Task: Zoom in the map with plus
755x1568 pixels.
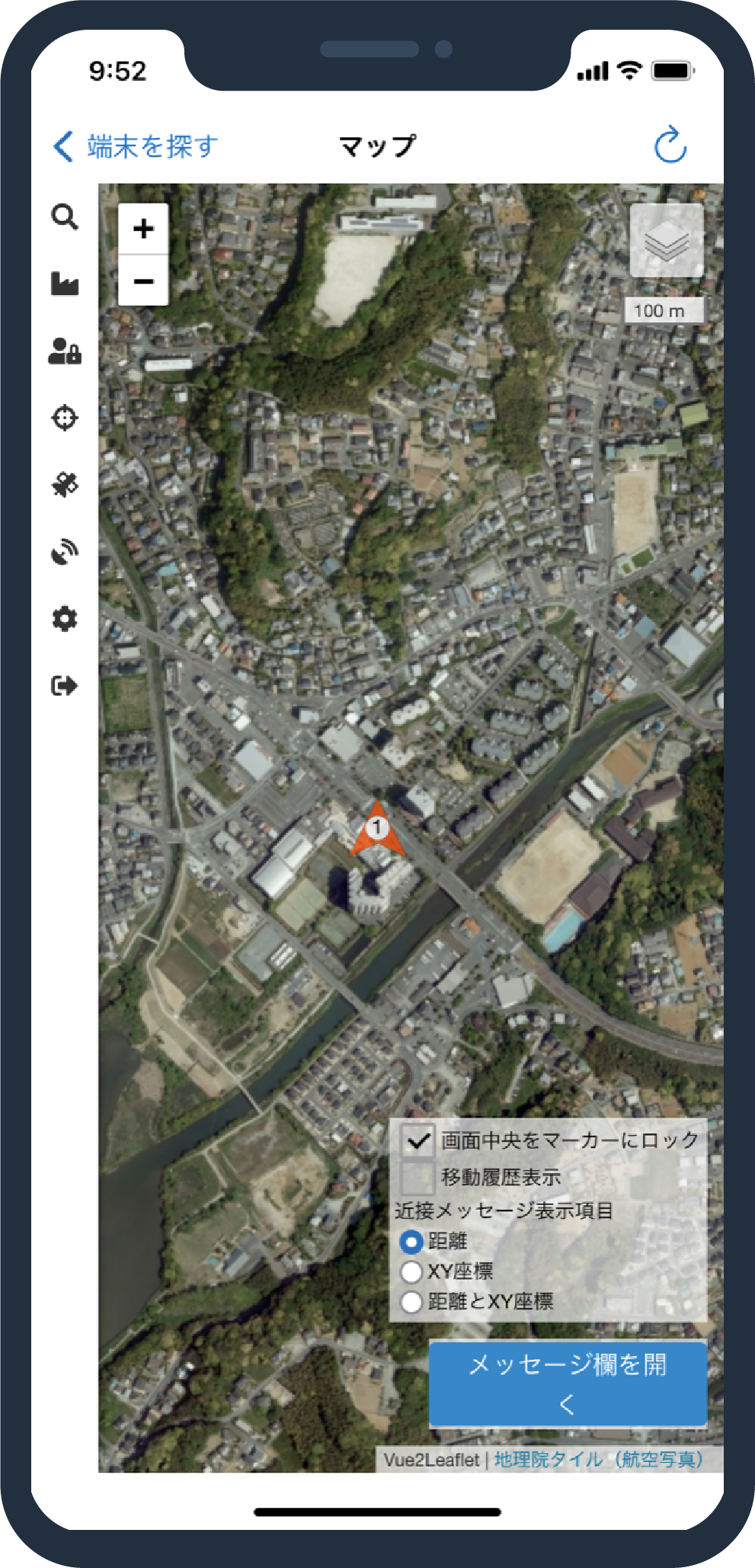Action: click(x=143, y=229)
